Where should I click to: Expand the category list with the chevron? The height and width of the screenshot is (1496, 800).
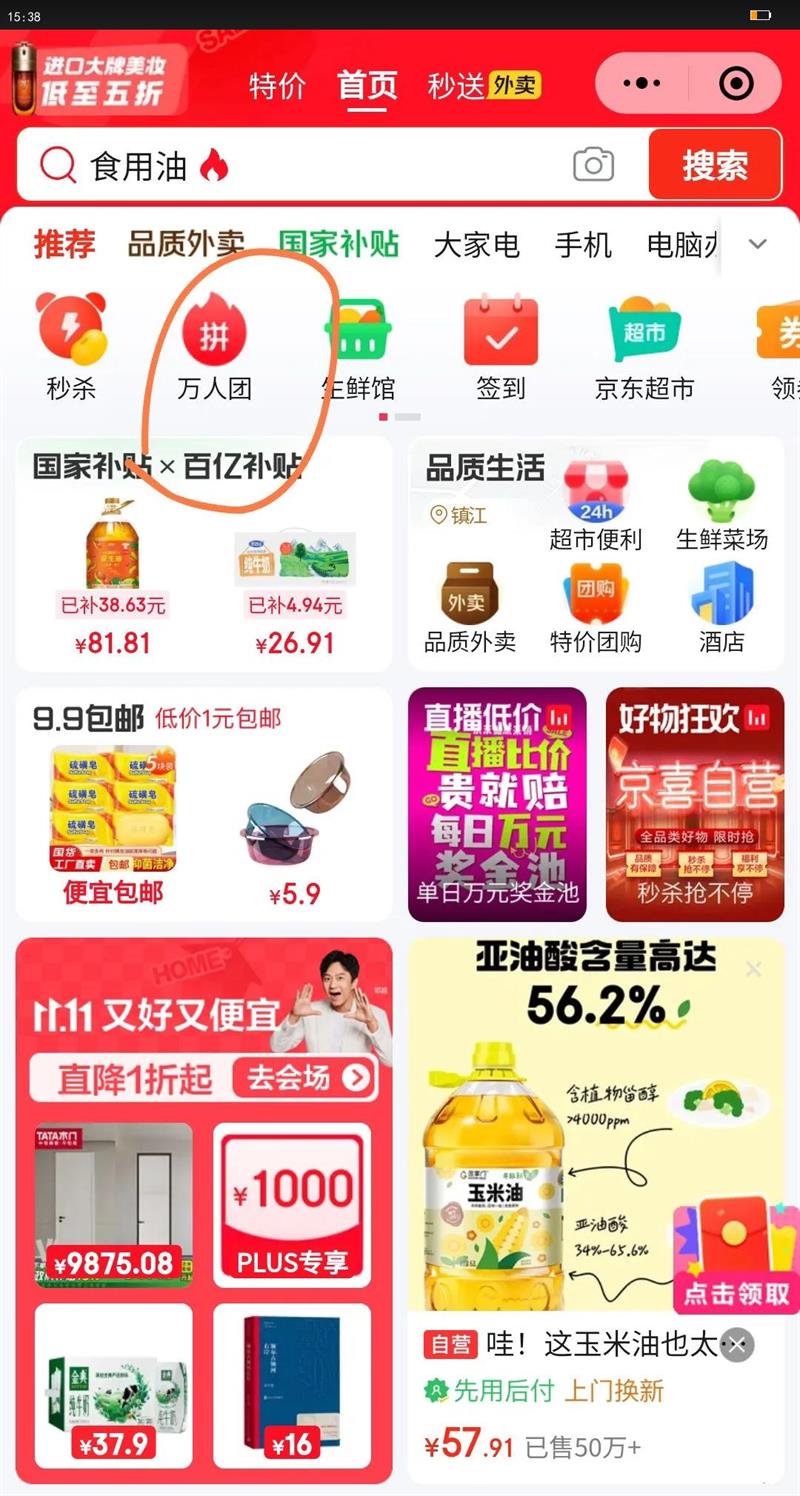tap(757, 244)
